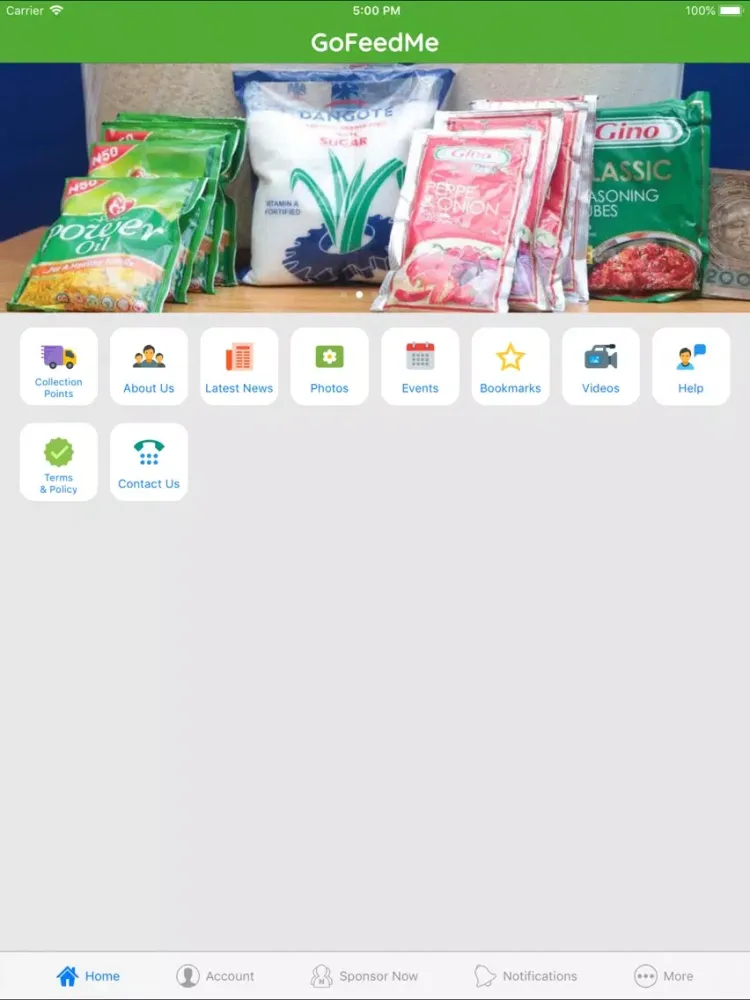Open the Photos section
Image resolution: width=750 pixels, height=1000 pixels.
point(329,367)
